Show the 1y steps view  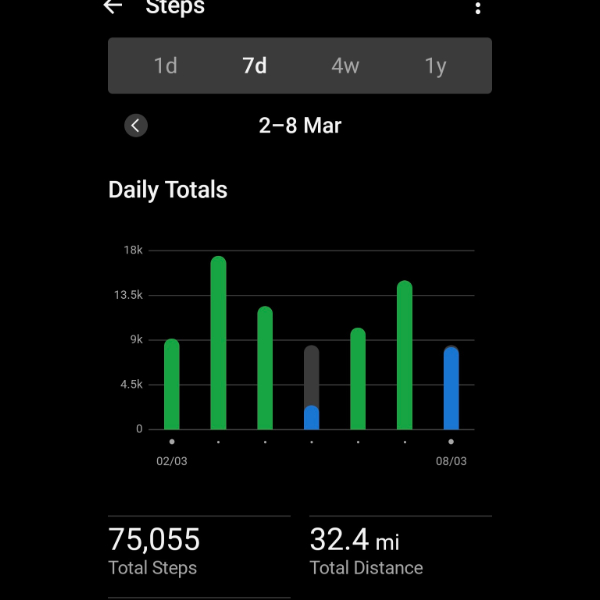435,66
